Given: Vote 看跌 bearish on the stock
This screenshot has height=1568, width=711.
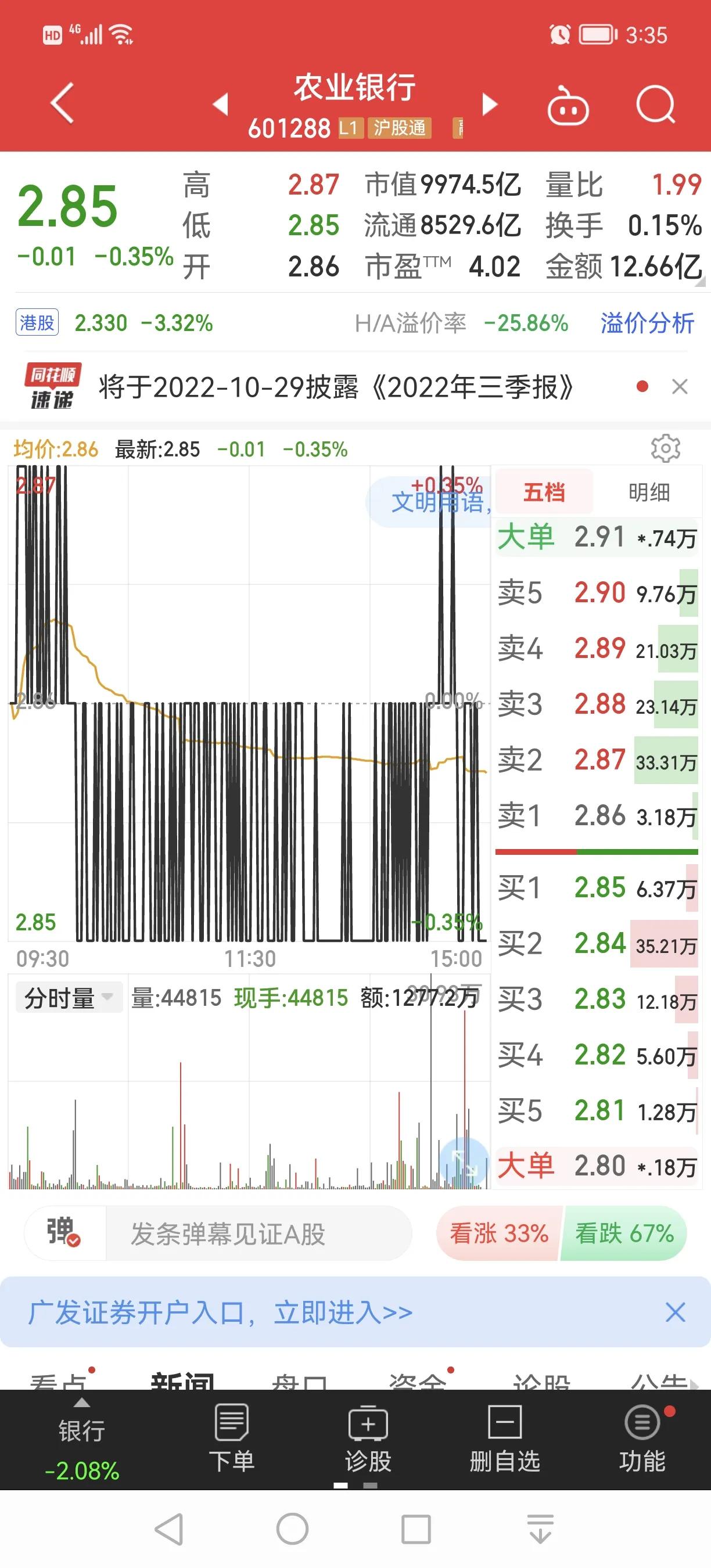Looking at the screenshot, I should point(624,1232).
